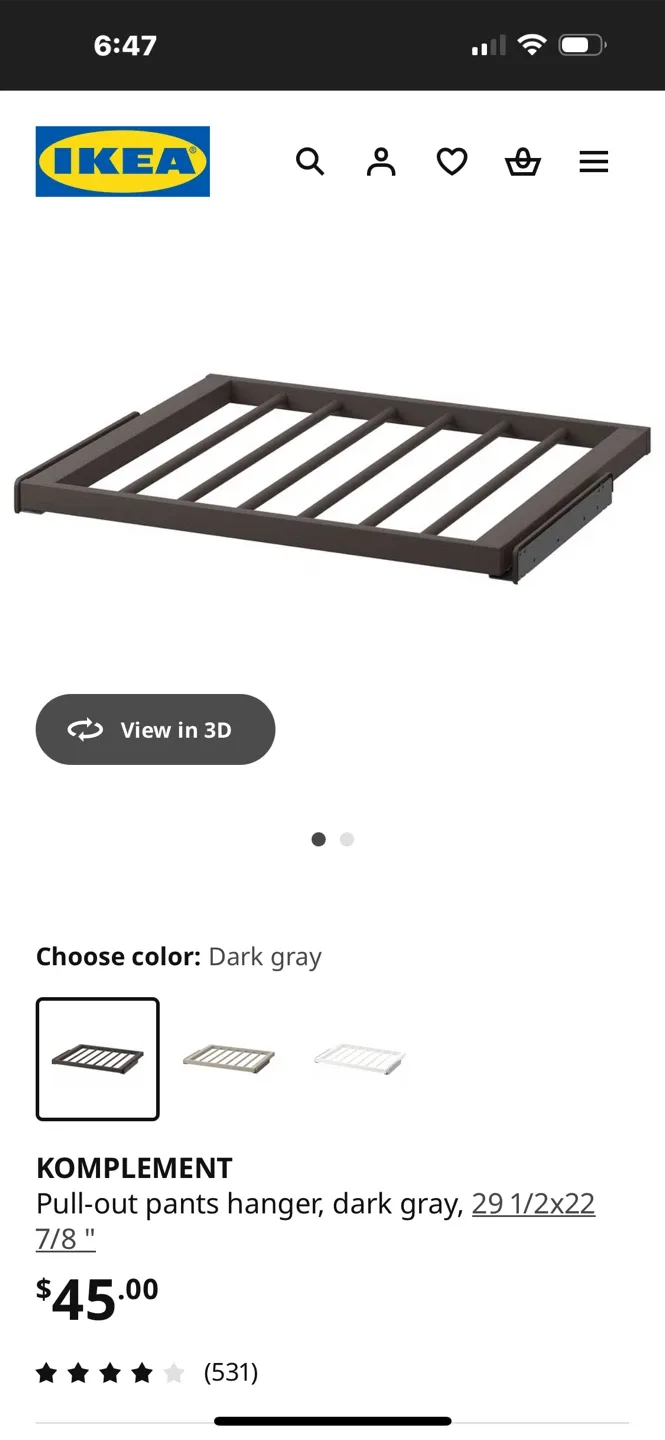View the product in 3D
The image size is (665, 1440).
[155, 730]
